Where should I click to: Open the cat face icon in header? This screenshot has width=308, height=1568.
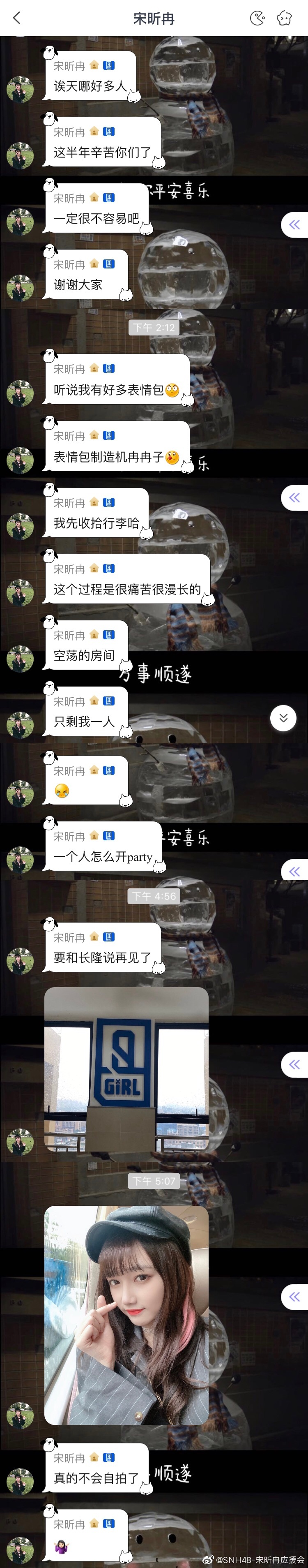(x=284, y=18)
